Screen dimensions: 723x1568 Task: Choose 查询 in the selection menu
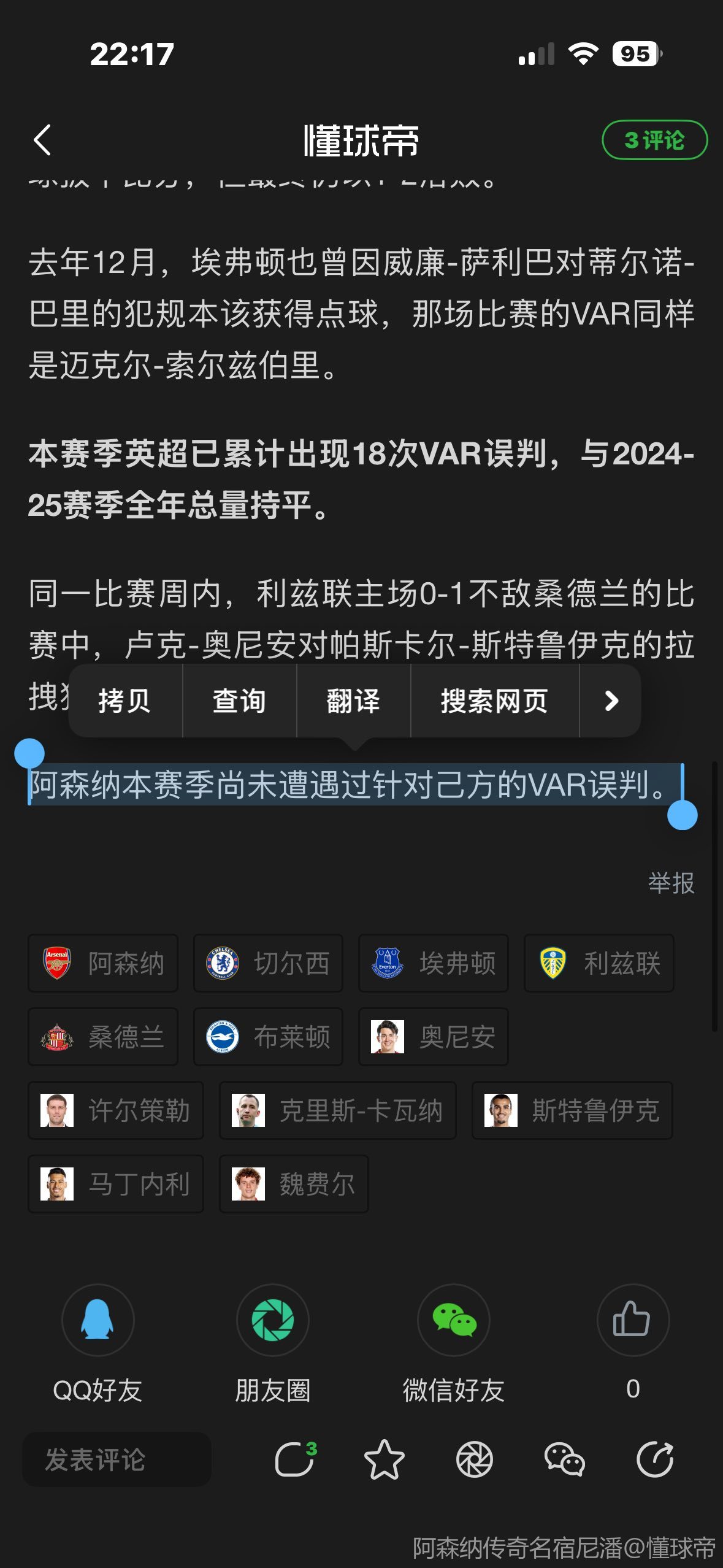point(239,701)
